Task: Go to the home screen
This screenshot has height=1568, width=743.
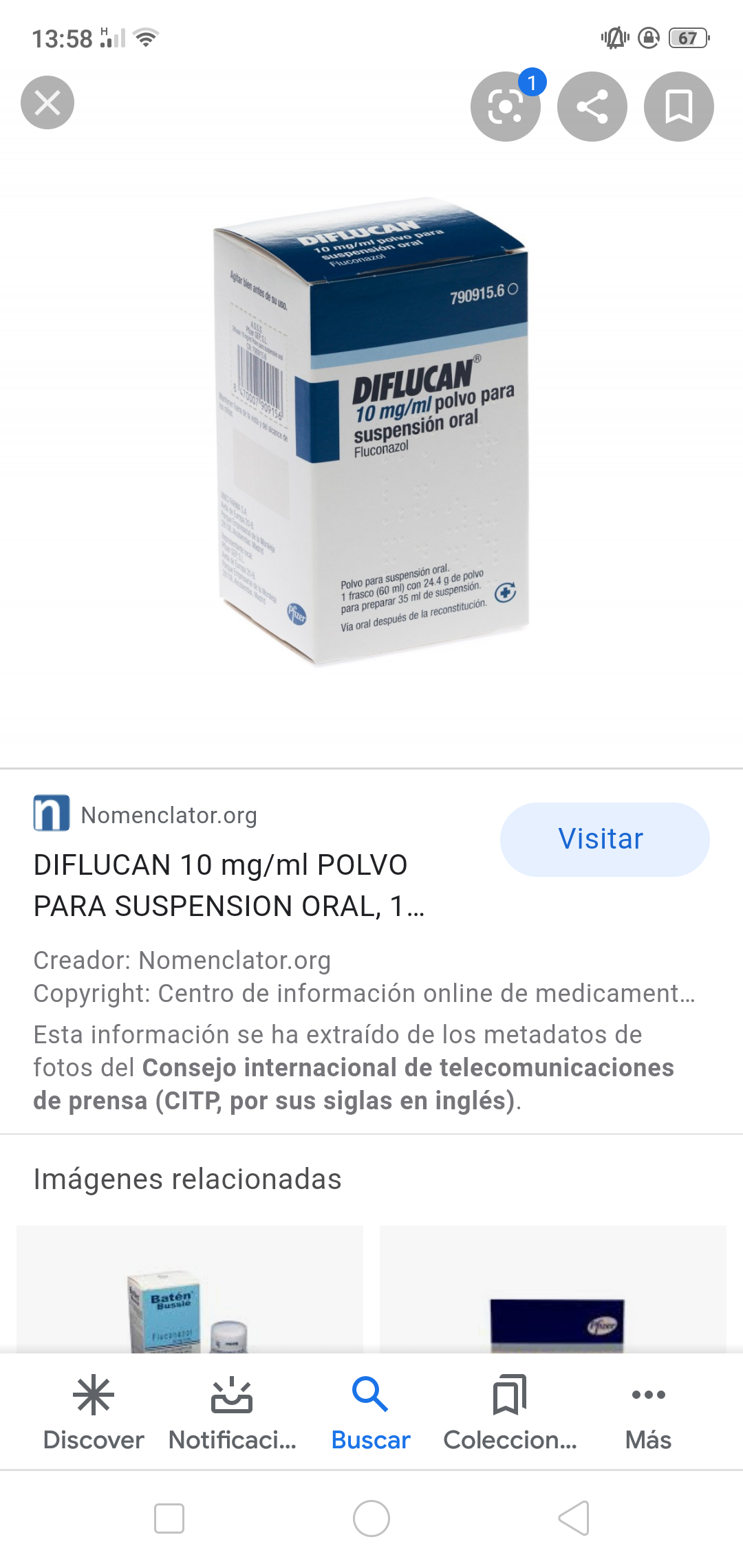Action: coord(371,1518)
